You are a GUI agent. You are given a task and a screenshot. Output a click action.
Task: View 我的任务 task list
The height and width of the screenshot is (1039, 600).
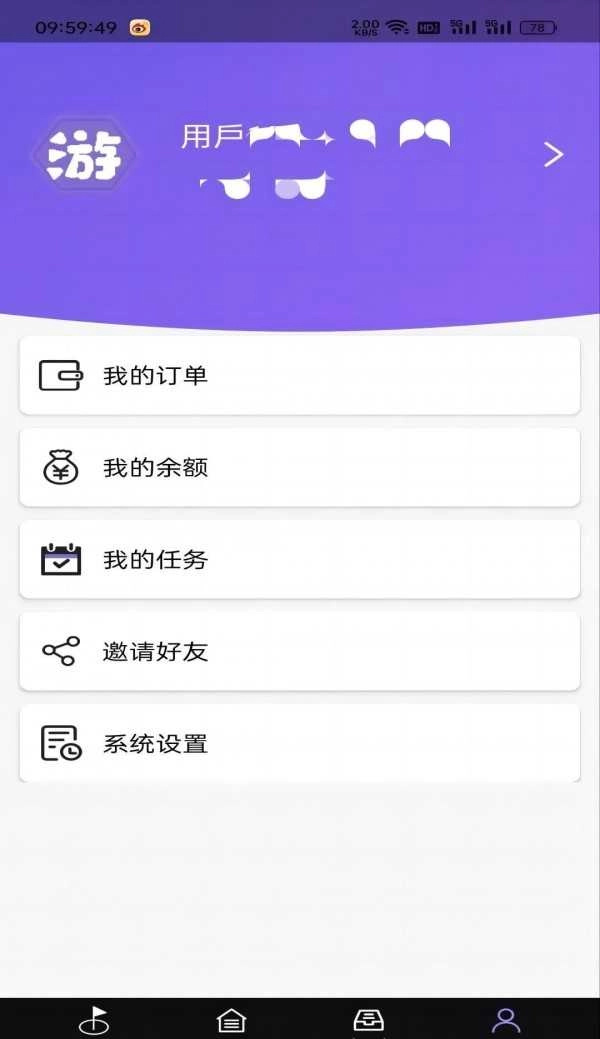[x=299, y=560]
